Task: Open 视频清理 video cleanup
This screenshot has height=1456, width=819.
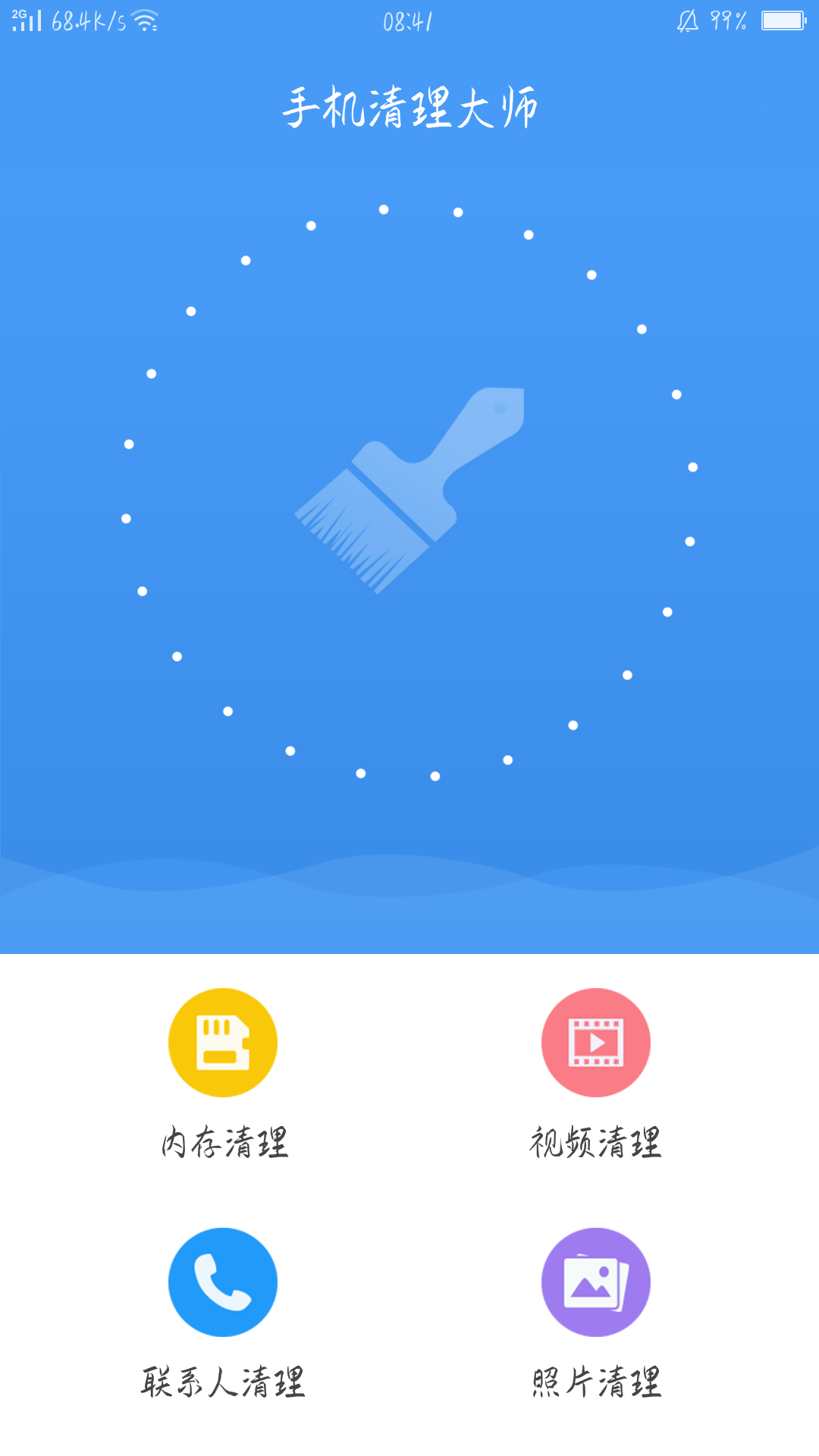Action: pos(596,1043)
